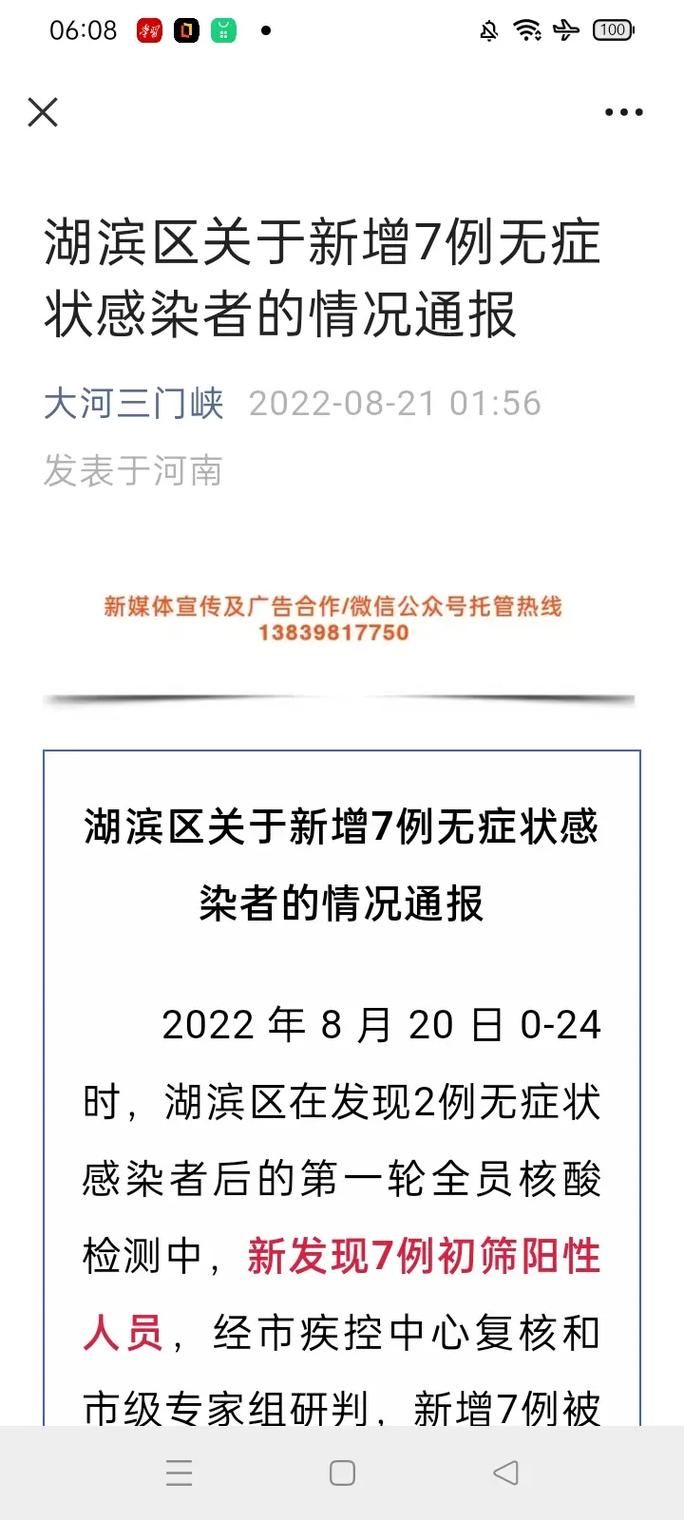Tap the system back button
The height and width of the screenshot is (1520, 684).
(x=506, y=1472)
